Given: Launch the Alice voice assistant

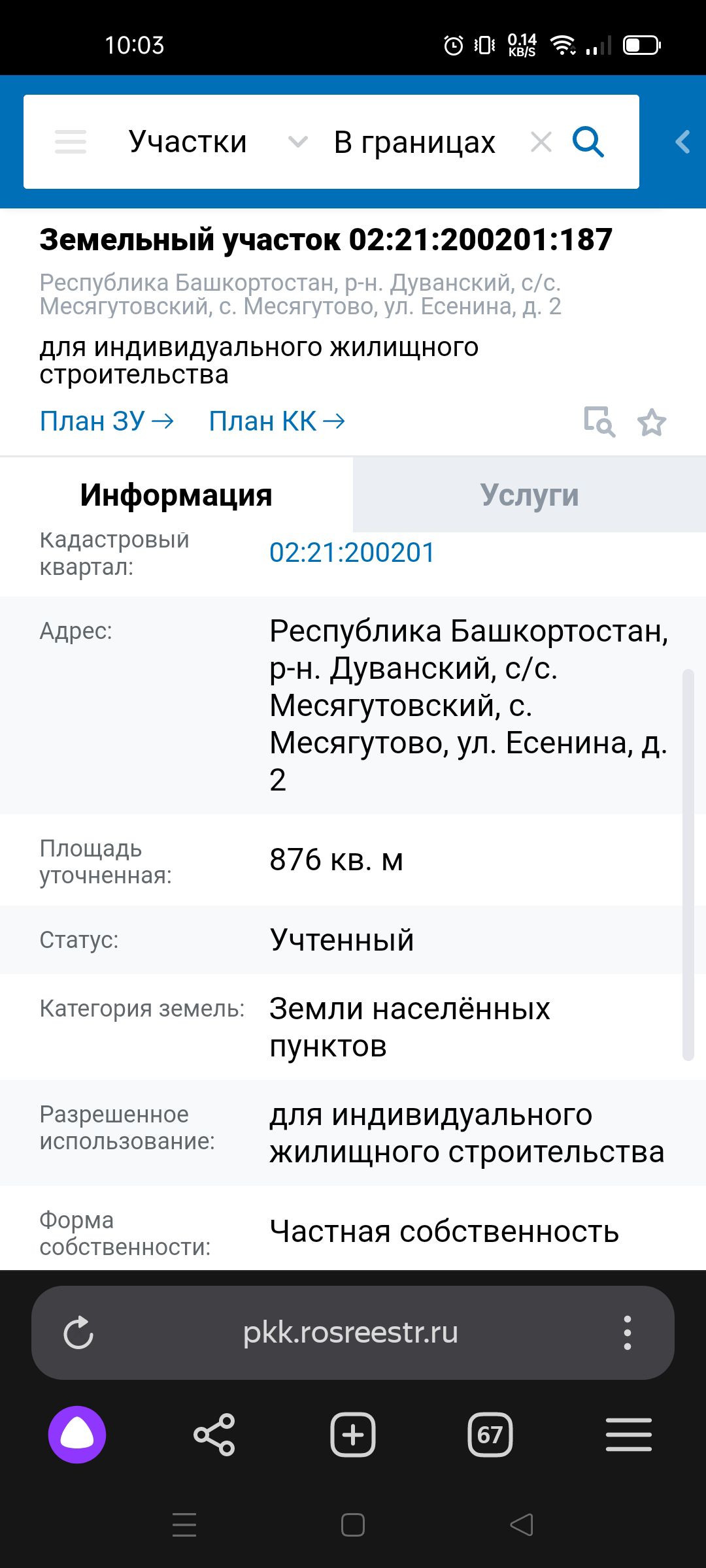Looking at the screenshot, I should [77, 1435].
